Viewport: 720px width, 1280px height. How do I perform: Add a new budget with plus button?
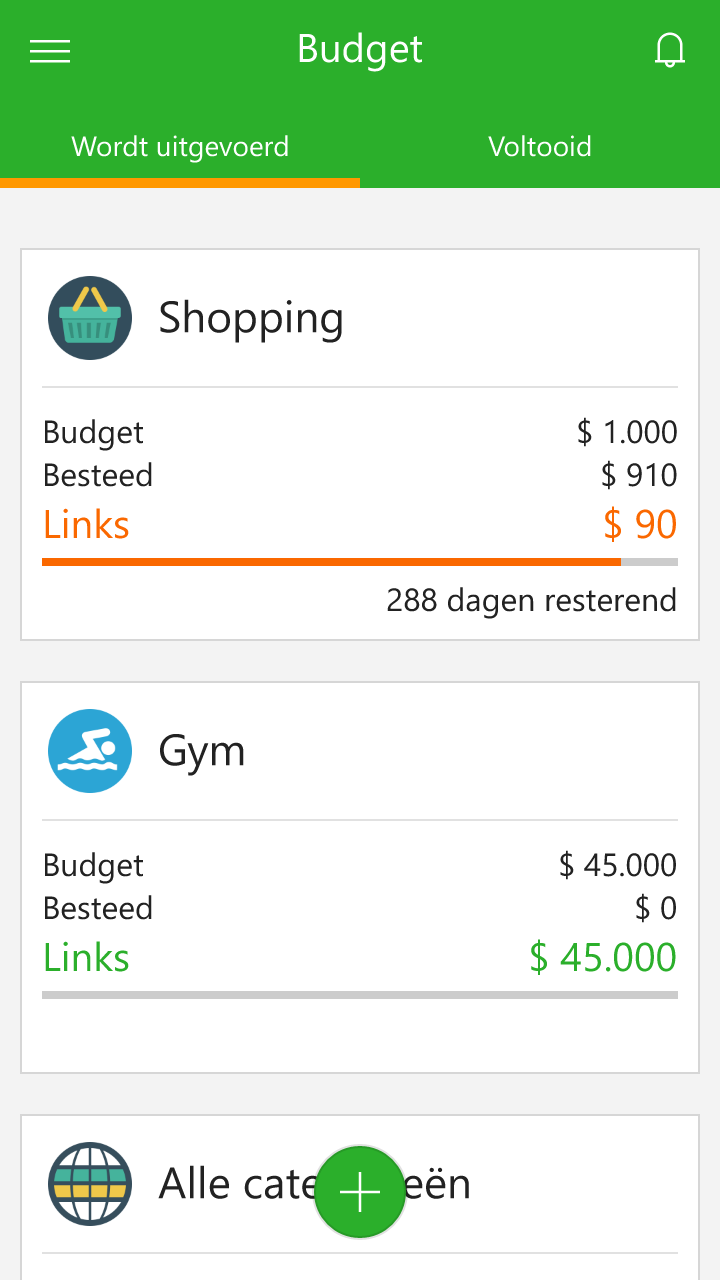[x=360, y=1192]
